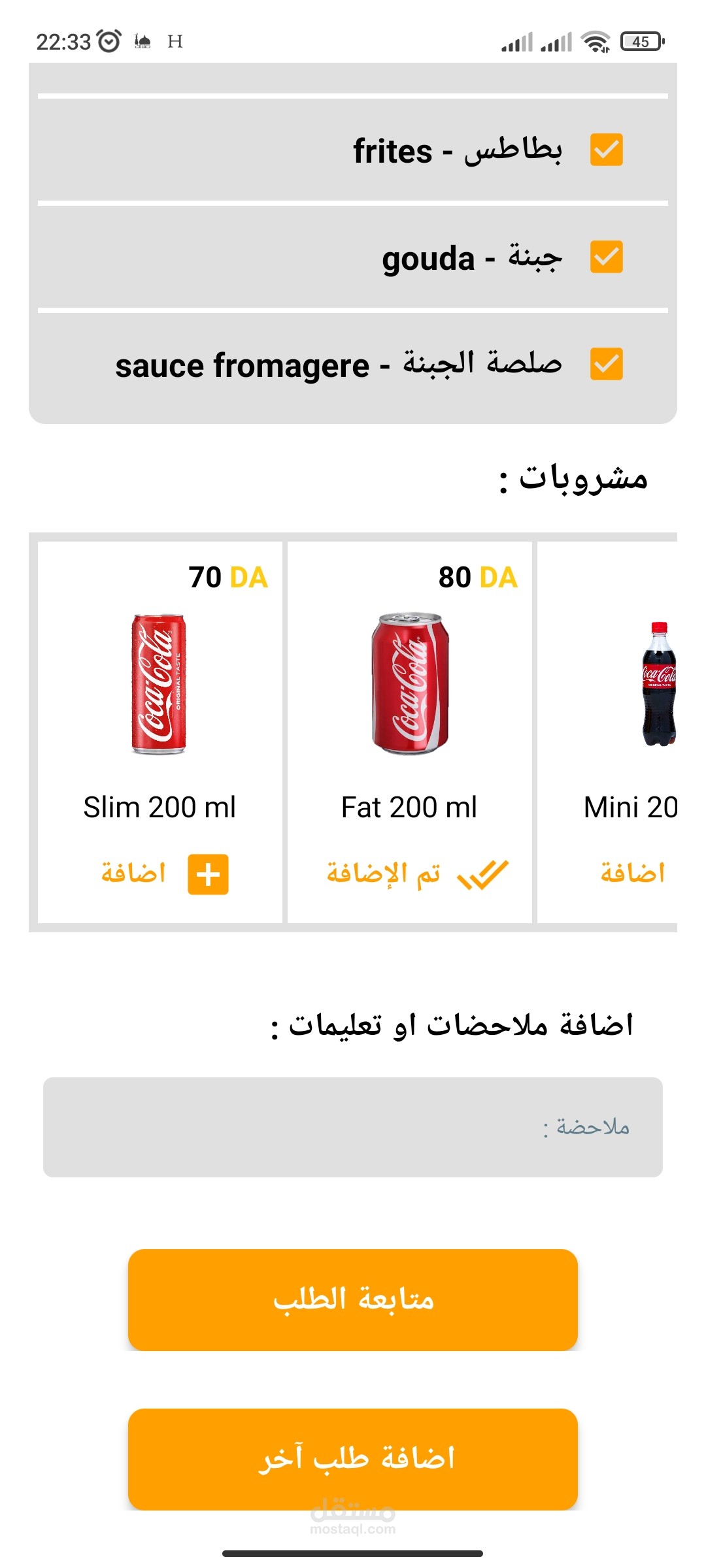706x1568 pixels.
Task: Uncheck the sauce fromagere checkbox
Action: coord(606,364)
